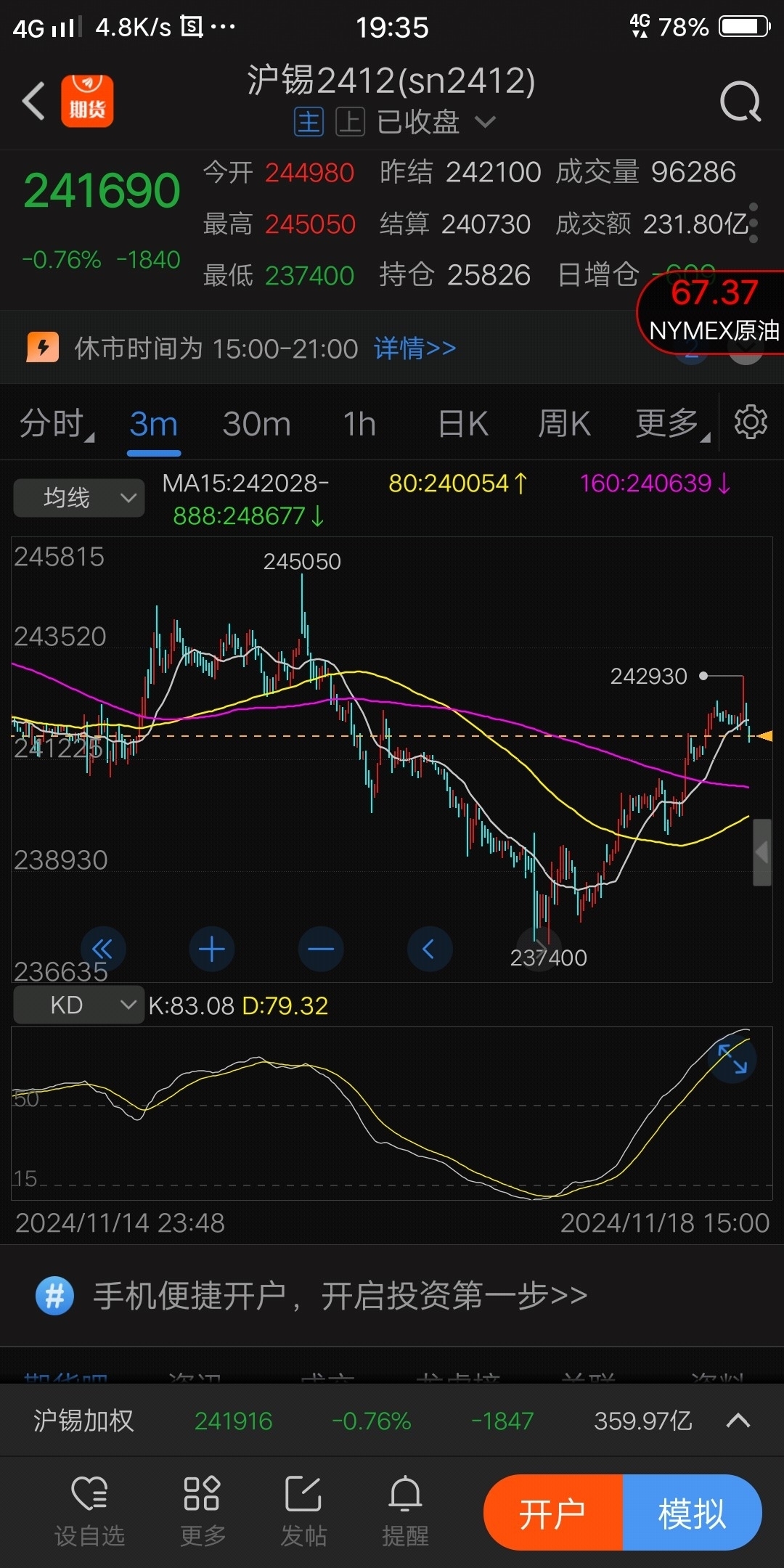Open 详情>> link for market hours
784x1568 pixels.
[x=415, y=348]
